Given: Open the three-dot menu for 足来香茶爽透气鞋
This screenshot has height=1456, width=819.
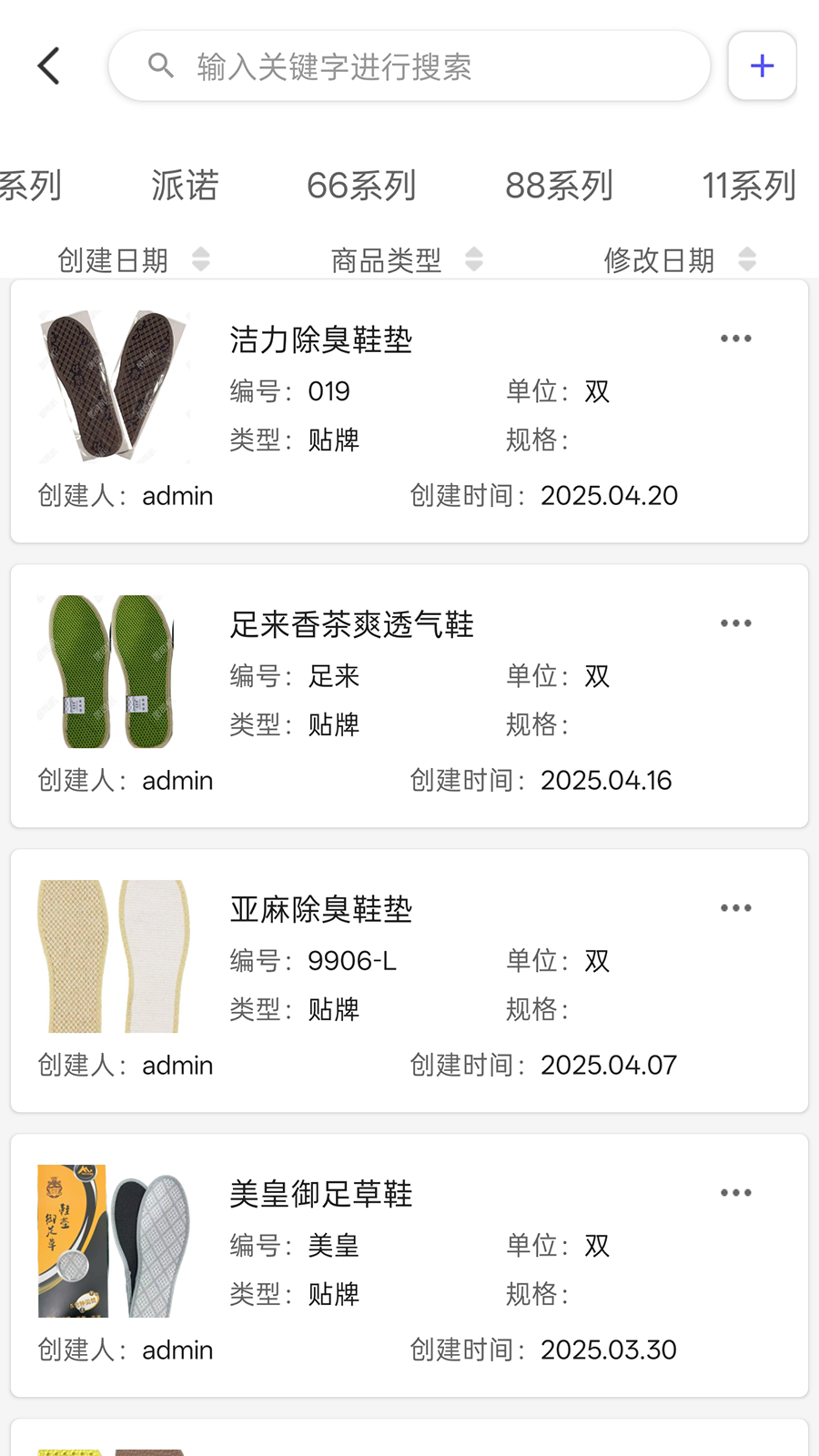Looking at the screenshot, I should click(x=735, y=622).
